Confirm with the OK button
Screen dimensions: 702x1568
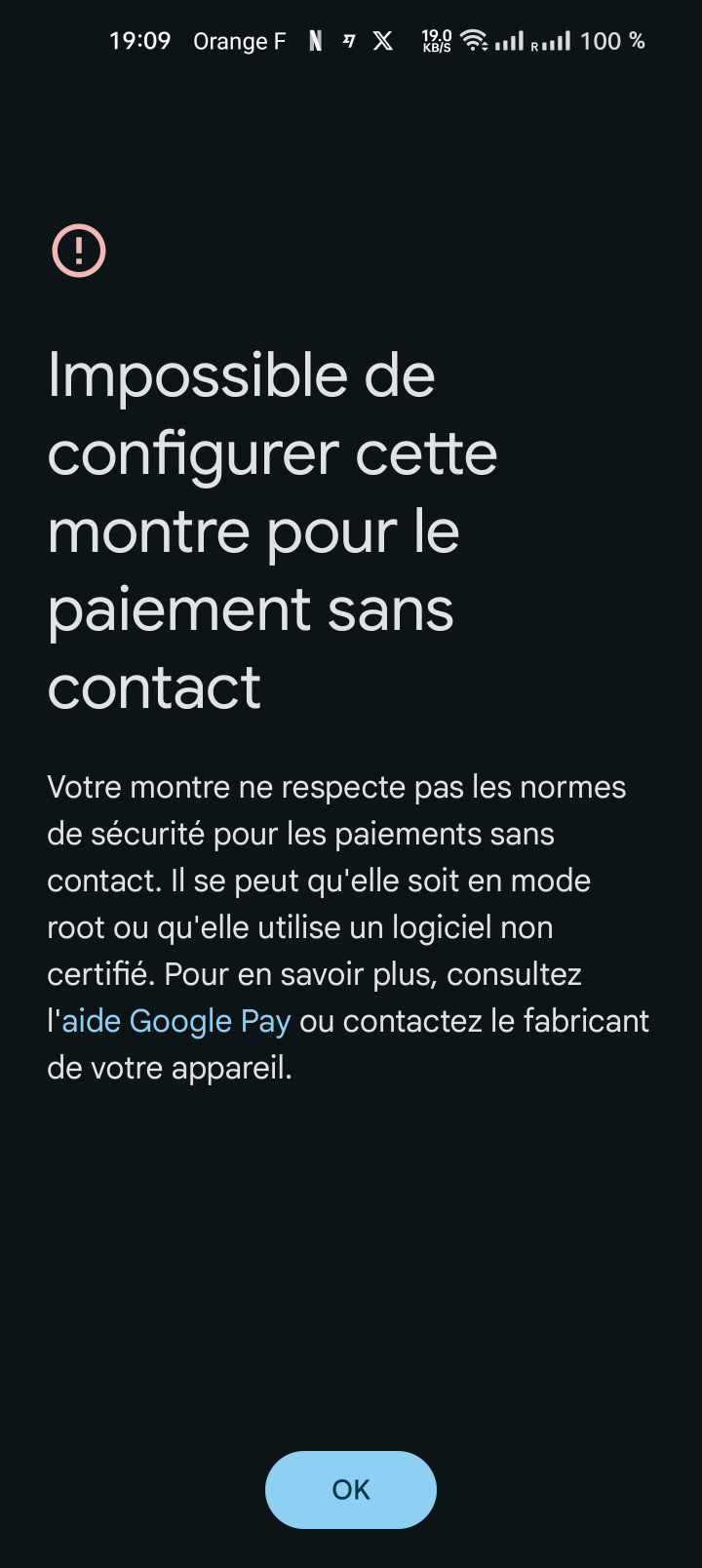tap(351, 1489)
